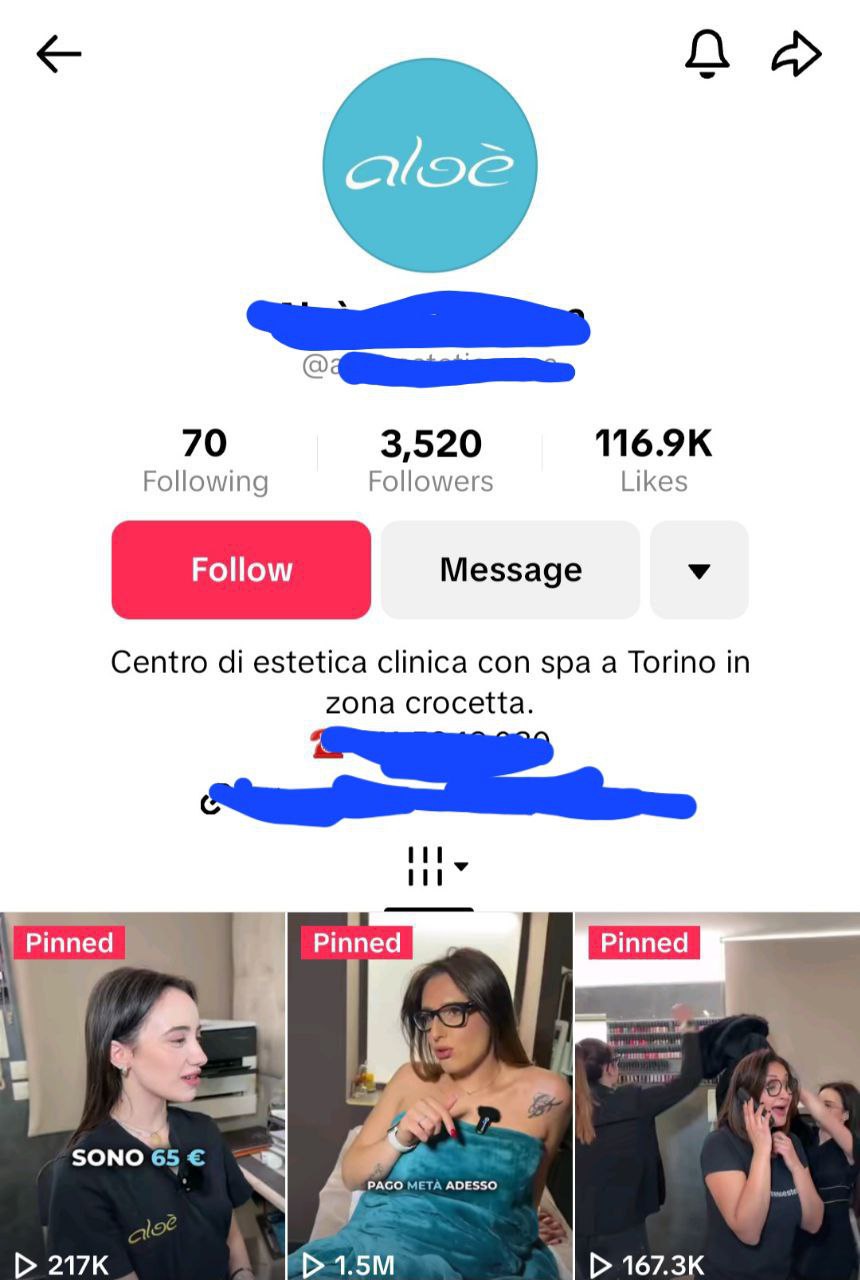View the aloè profile picture
This screenshot has height=1280, width=860.
[x=430, y=166]
